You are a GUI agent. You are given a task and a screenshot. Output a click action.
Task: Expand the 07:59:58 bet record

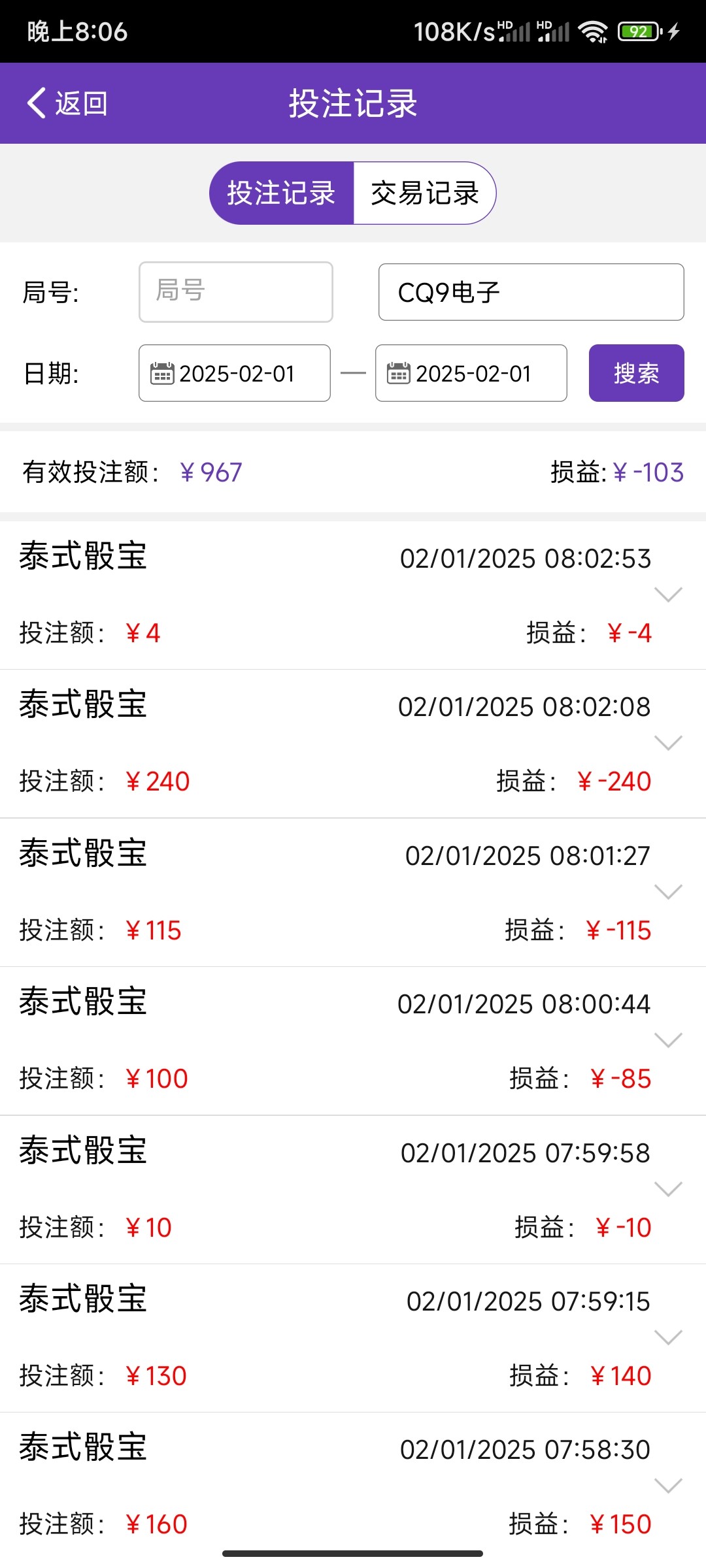(x=668, y=1189)
